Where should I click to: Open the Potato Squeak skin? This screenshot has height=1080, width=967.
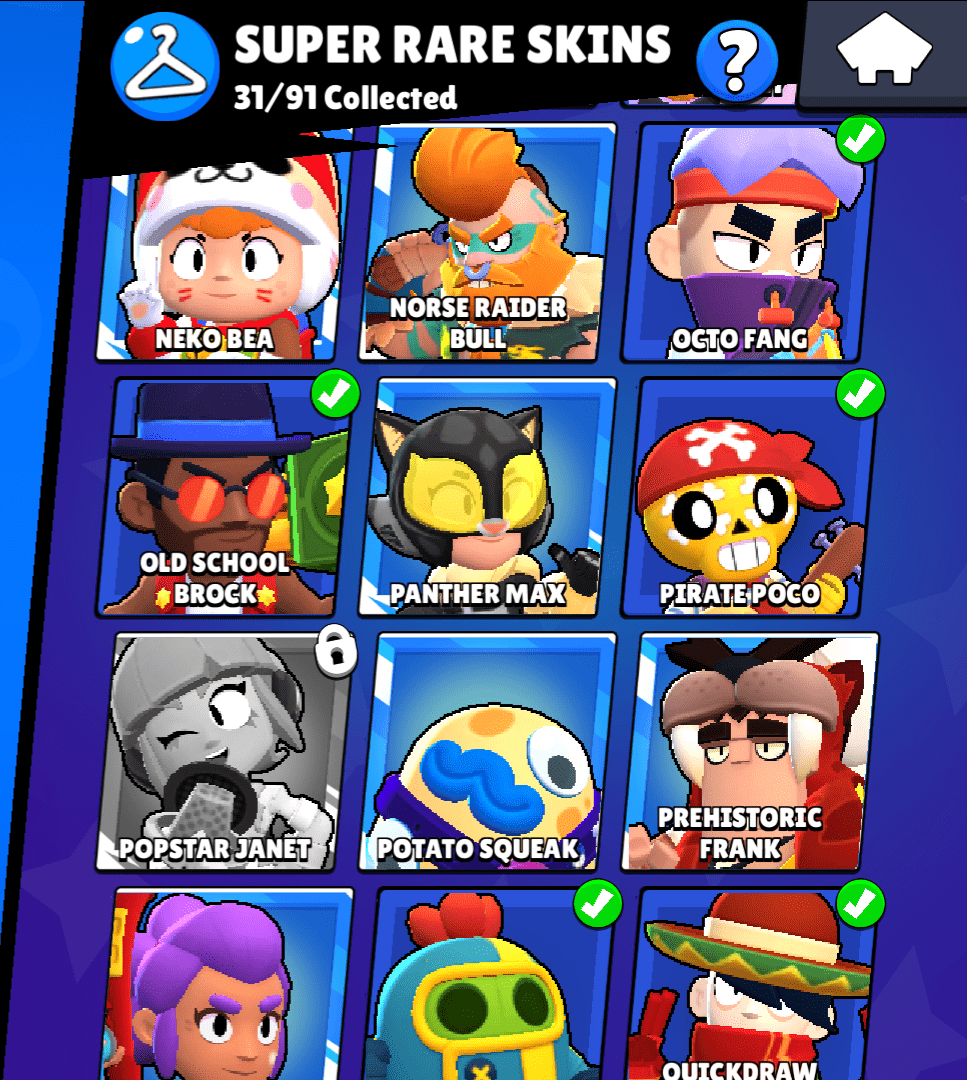point(490,750)
